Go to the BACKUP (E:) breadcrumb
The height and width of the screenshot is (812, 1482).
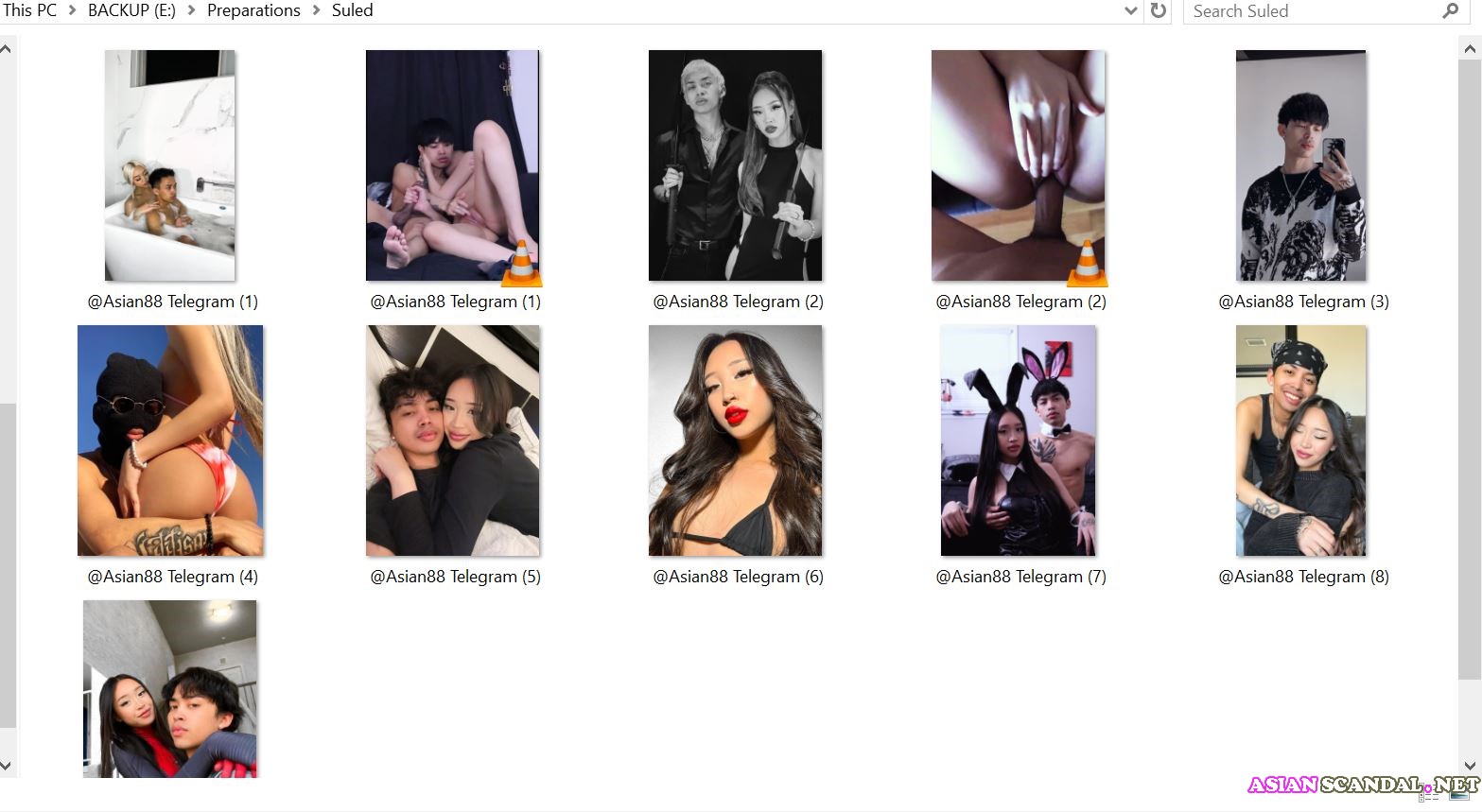[x=131, y=10]
